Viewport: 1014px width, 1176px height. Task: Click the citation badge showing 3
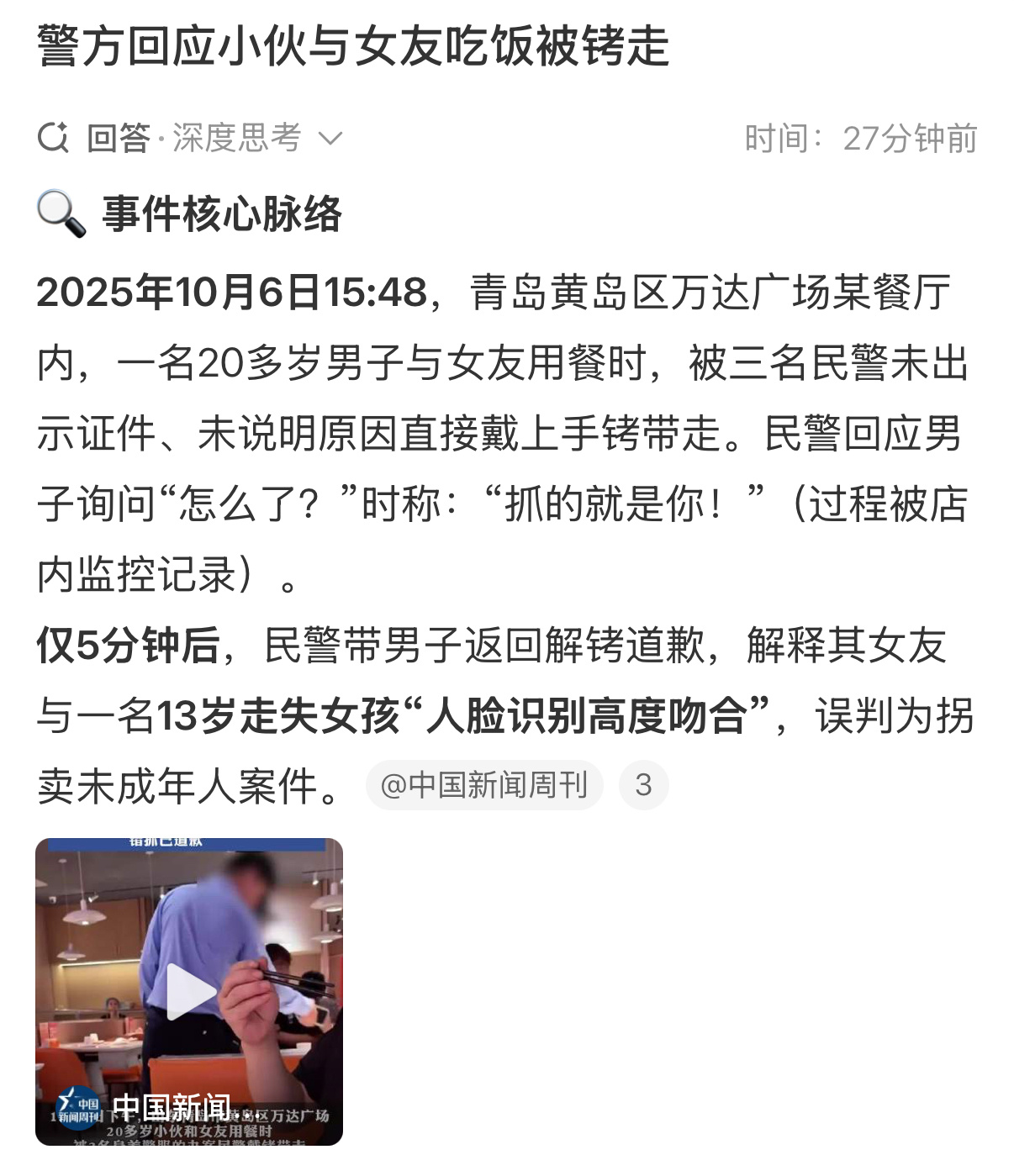(x=645, y=783)
